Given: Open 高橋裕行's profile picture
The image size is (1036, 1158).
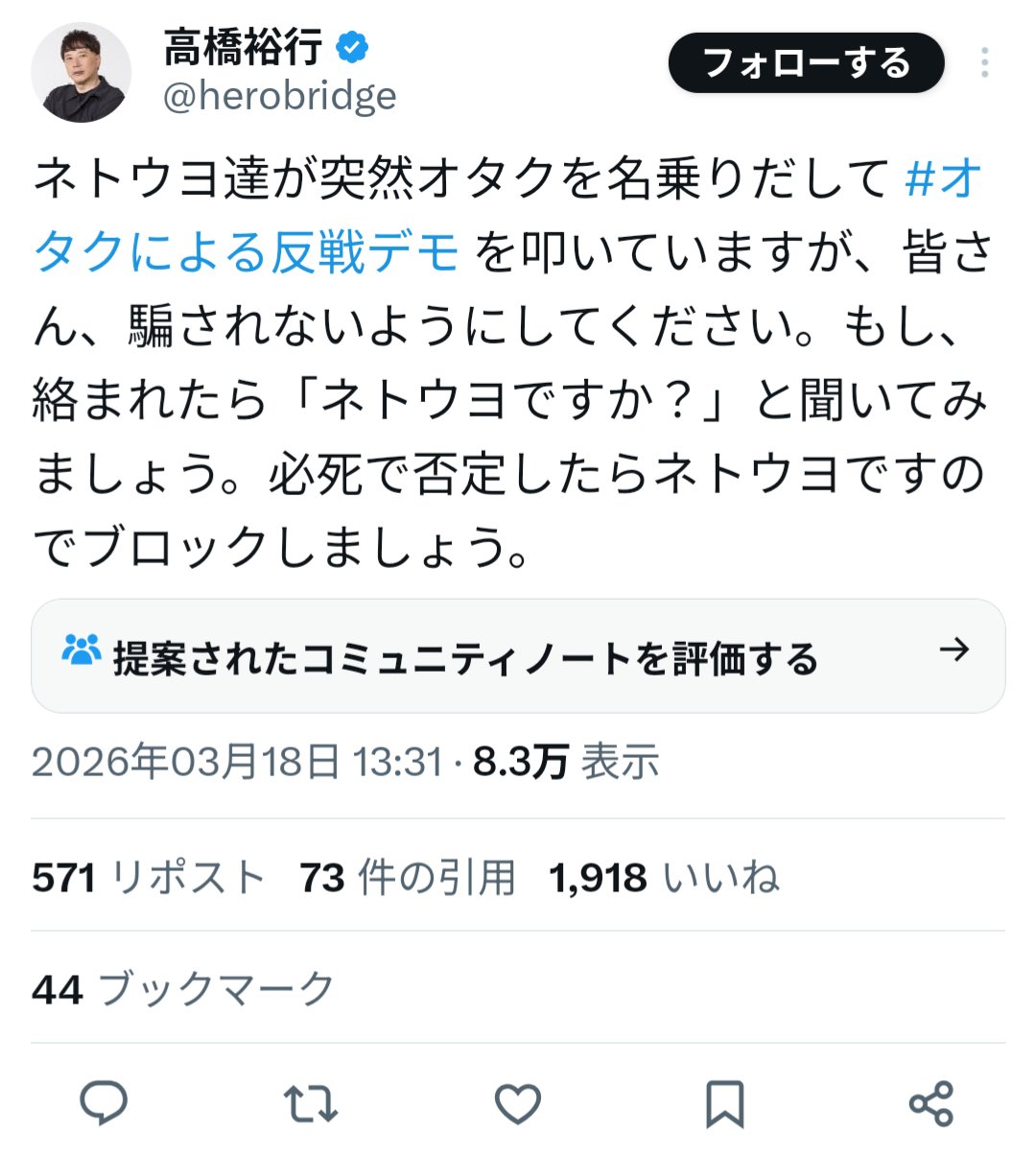Looking at the screenshot, I should (x=81, y=73).
